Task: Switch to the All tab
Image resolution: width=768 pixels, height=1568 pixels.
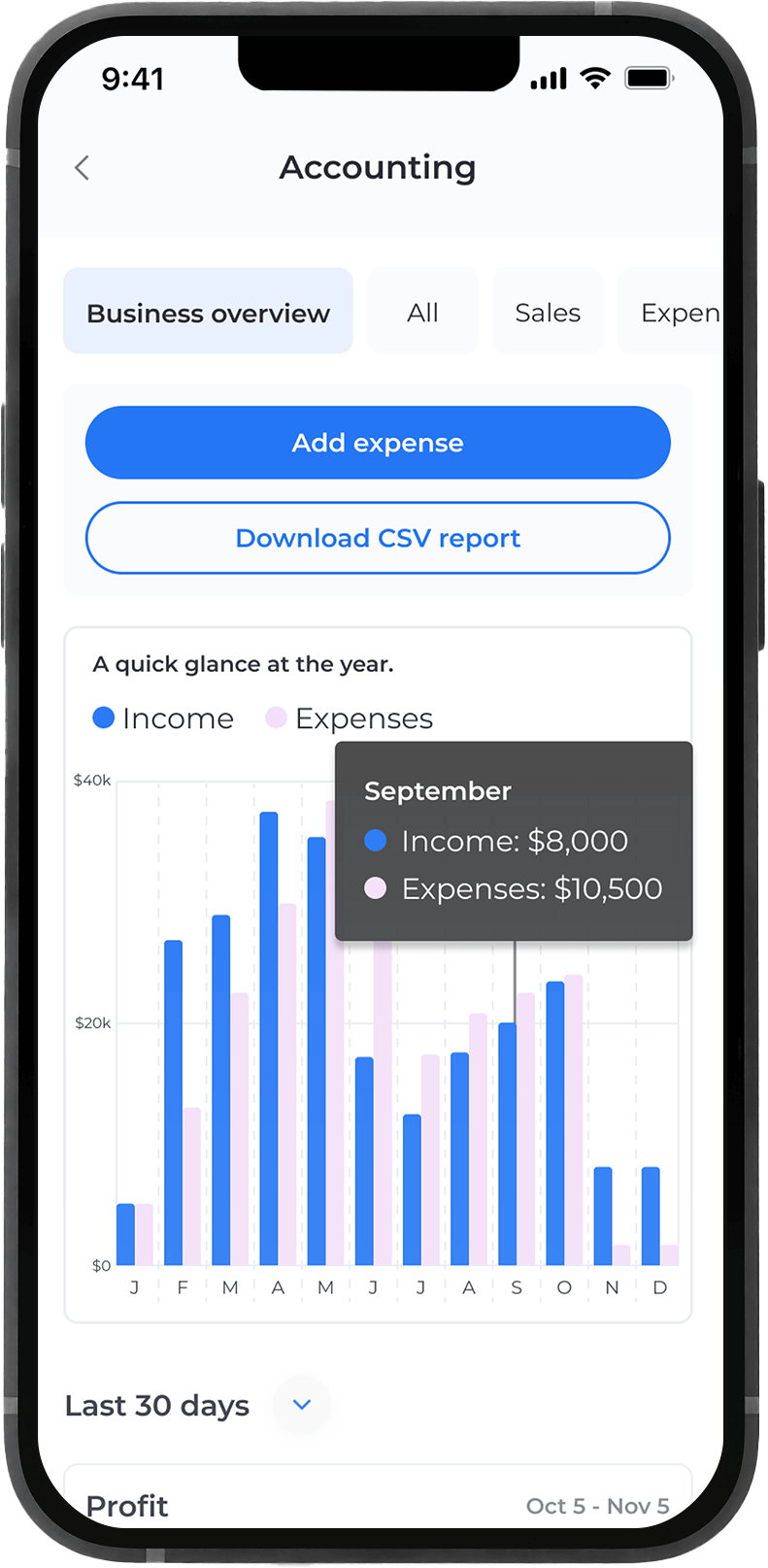Action: pyautogui.click(x=422, y=313)
